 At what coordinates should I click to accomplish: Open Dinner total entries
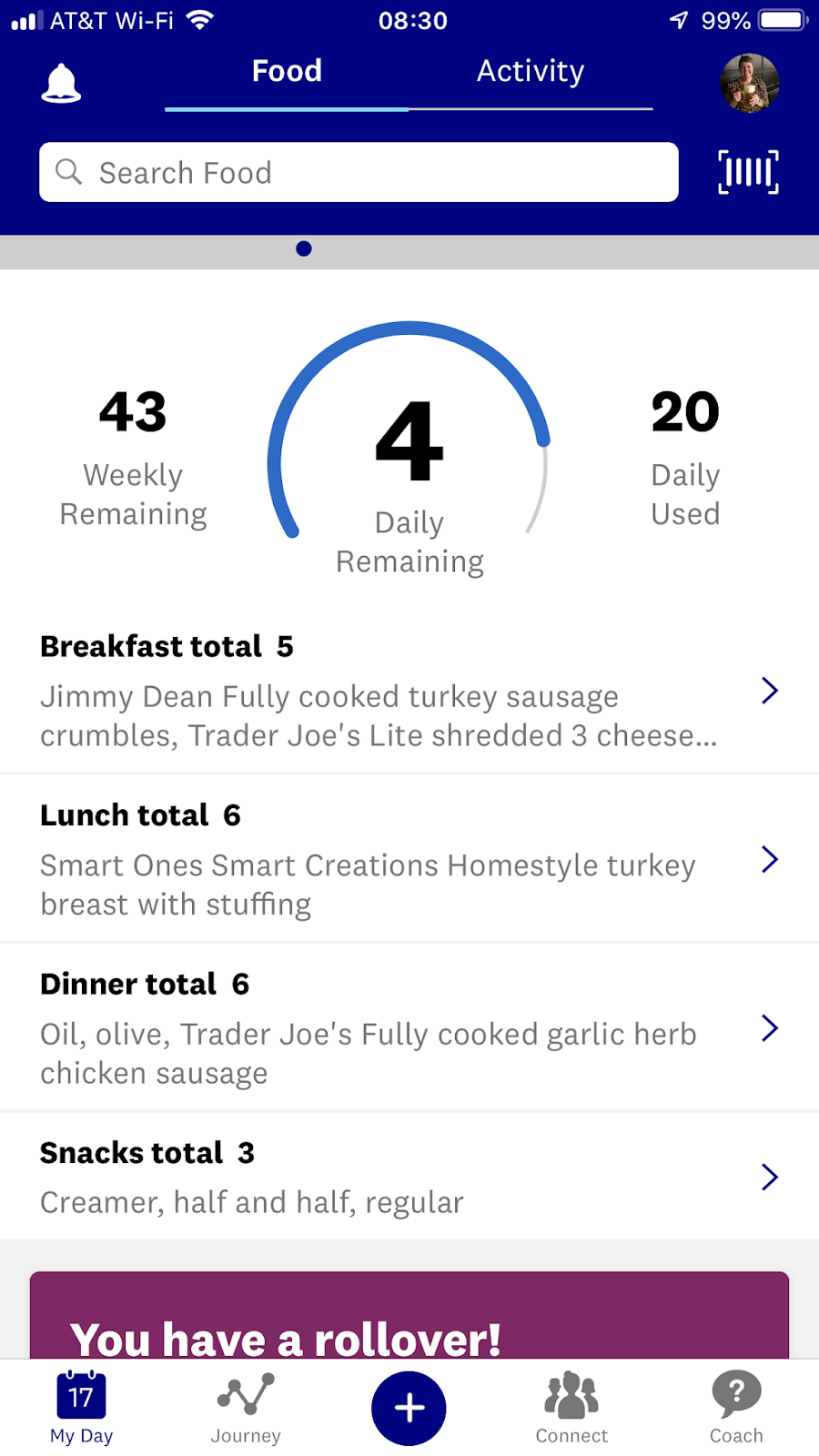click(x=409, y=1028)
